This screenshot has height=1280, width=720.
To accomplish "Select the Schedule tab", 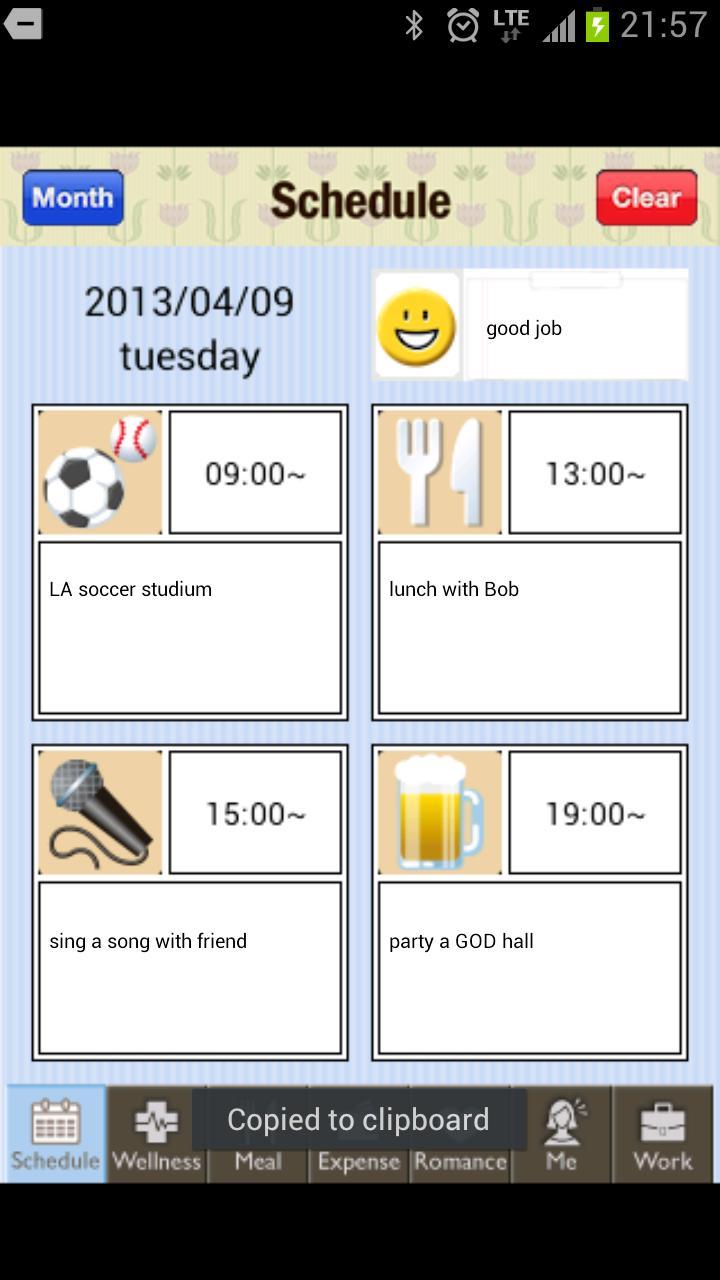I will [x=56, y=1135].
